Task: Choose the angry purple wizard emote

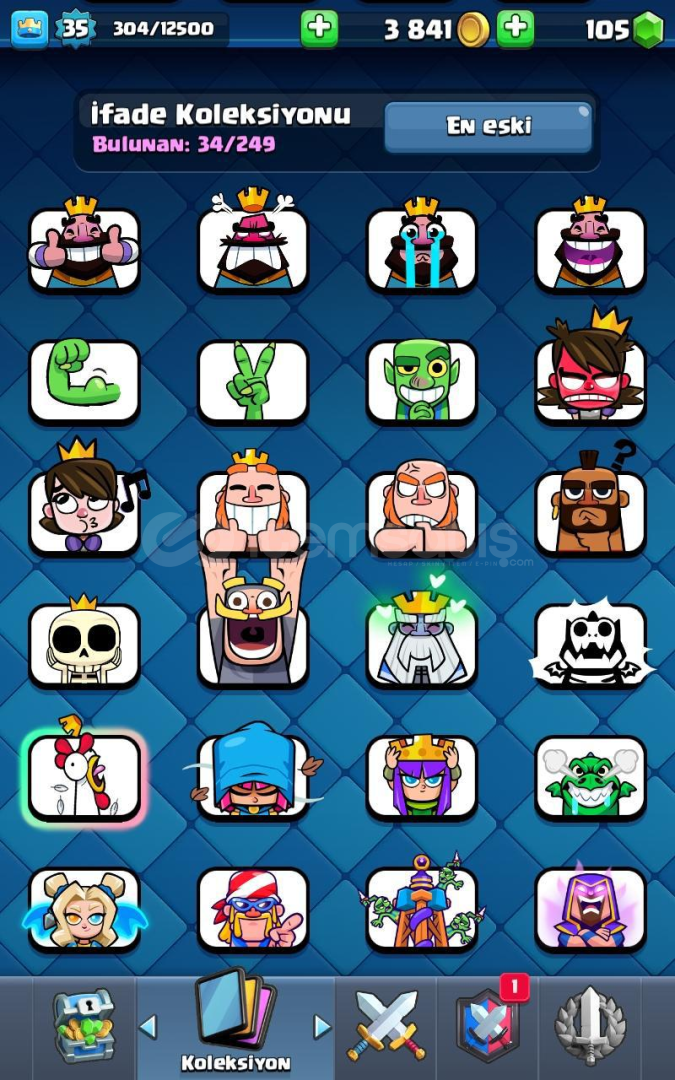Action: pyautogui.click(x=590, y=905)
